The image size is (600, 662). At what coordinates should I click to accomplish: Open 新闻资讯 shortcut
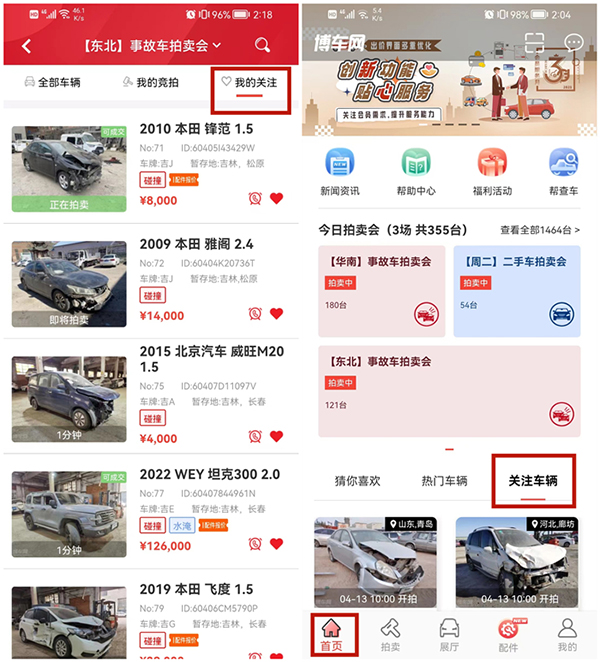pyautogui.click(x=340, y=172)
